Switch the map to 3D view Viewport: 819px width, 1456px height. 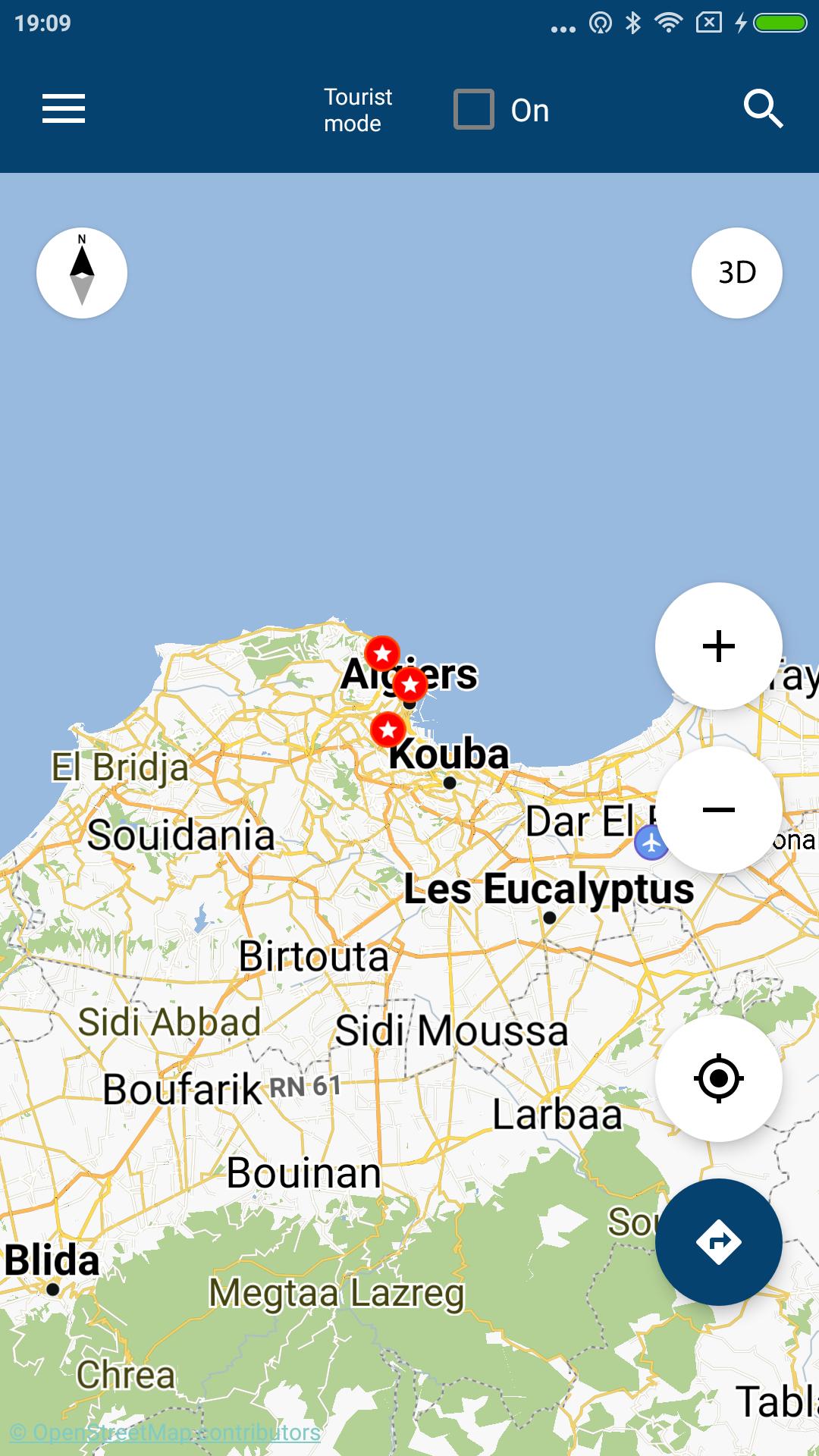point(736,273)
